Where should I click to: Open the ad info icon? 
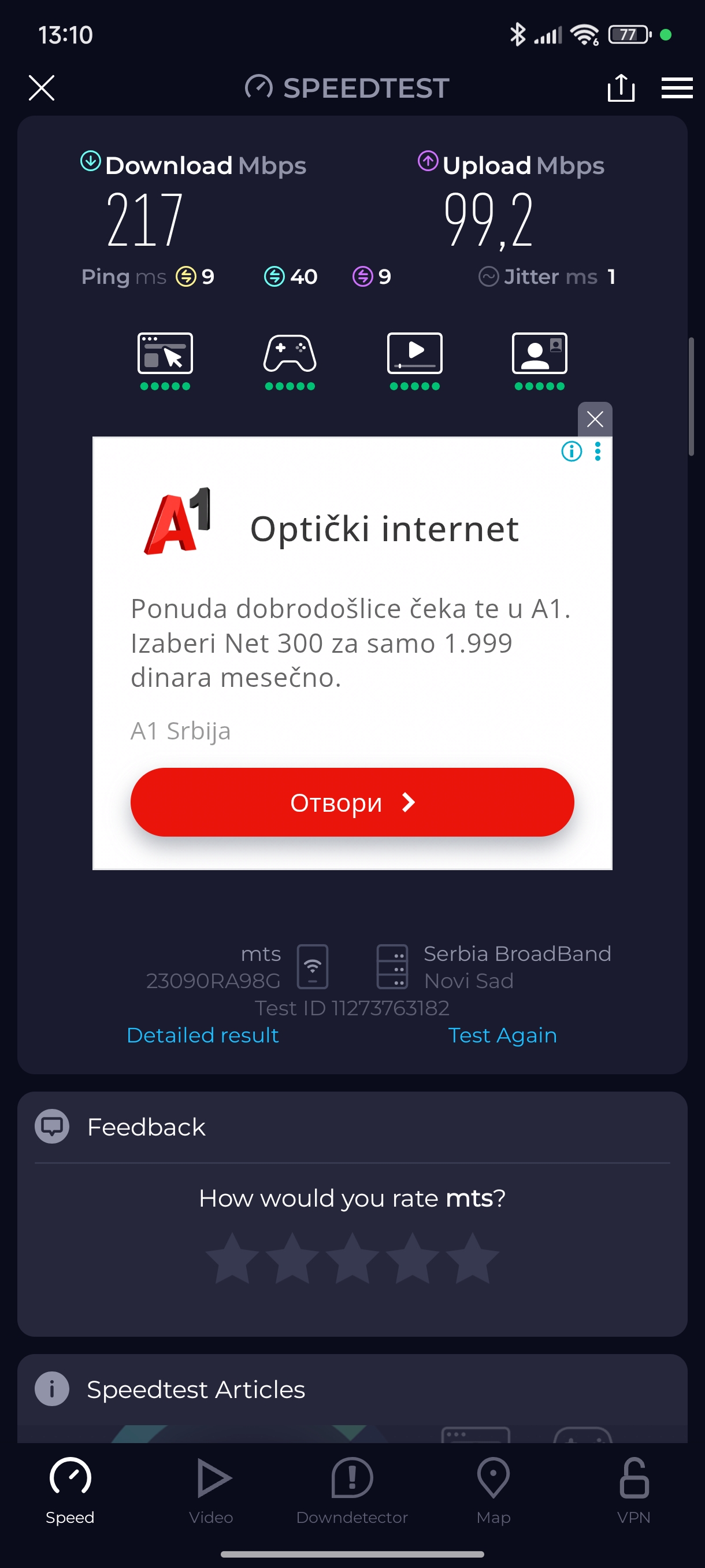[571, 452]
